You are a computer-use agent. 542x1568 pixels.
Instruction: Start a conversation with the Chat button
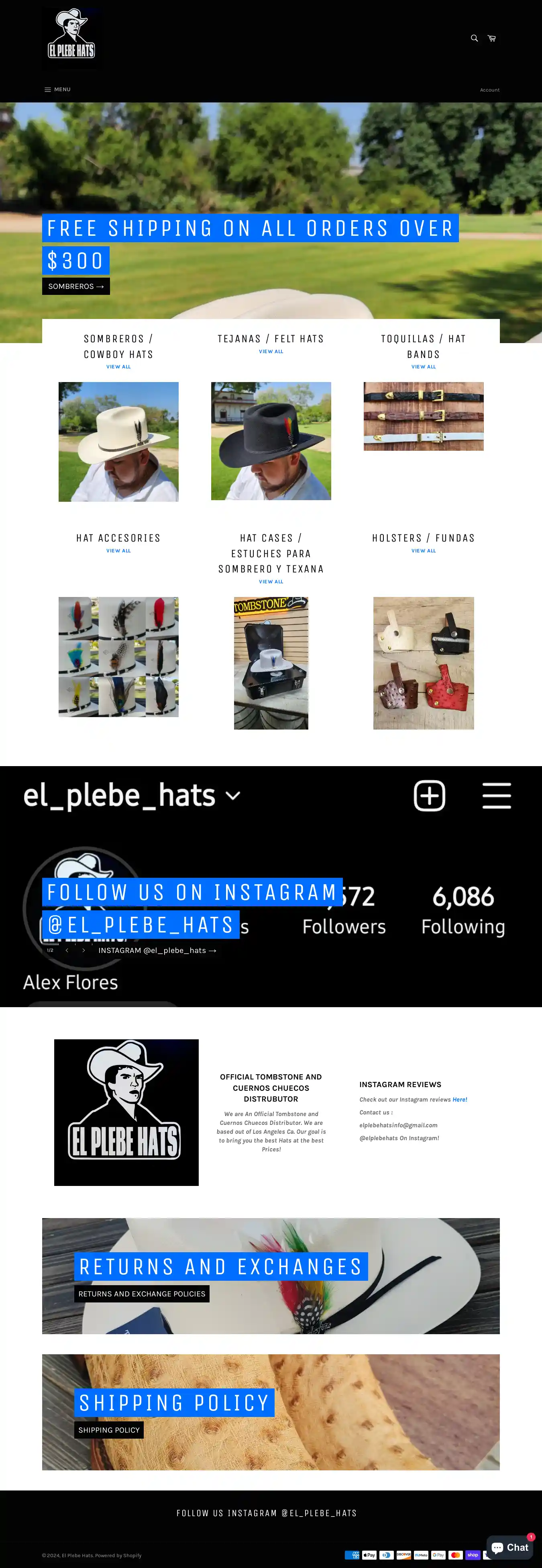[510, 1547]
